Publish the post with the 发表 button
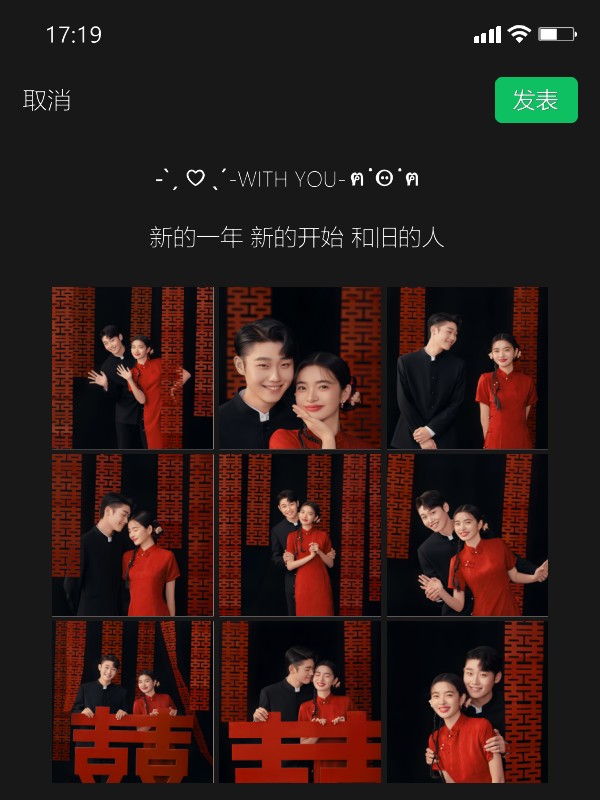 pyautogui.click(x=536, y=100)
